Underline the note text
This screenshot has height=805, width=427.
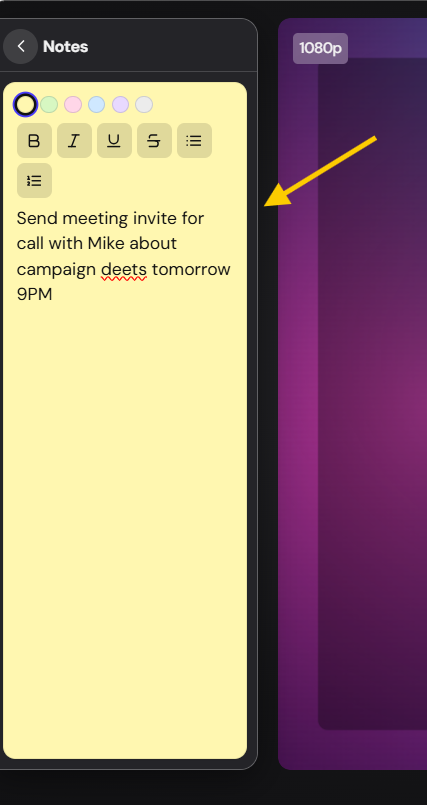[x=114, y=141]
